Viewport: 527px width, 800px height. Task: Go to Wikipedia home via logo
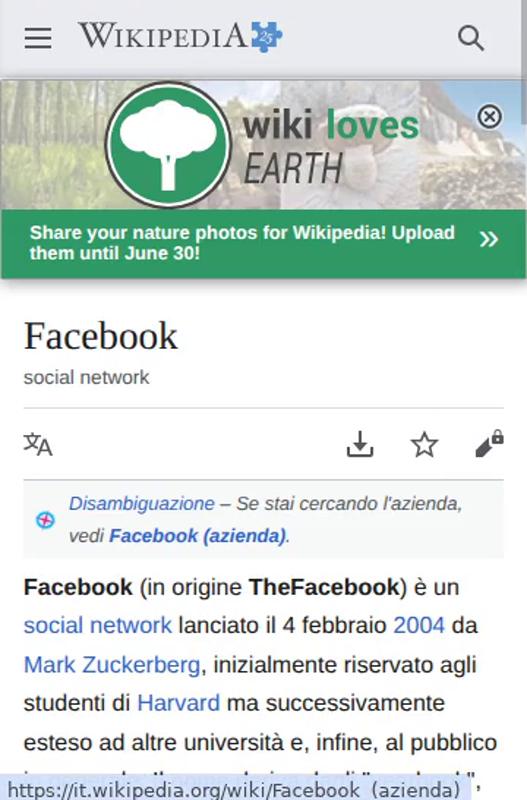[180, 37]
